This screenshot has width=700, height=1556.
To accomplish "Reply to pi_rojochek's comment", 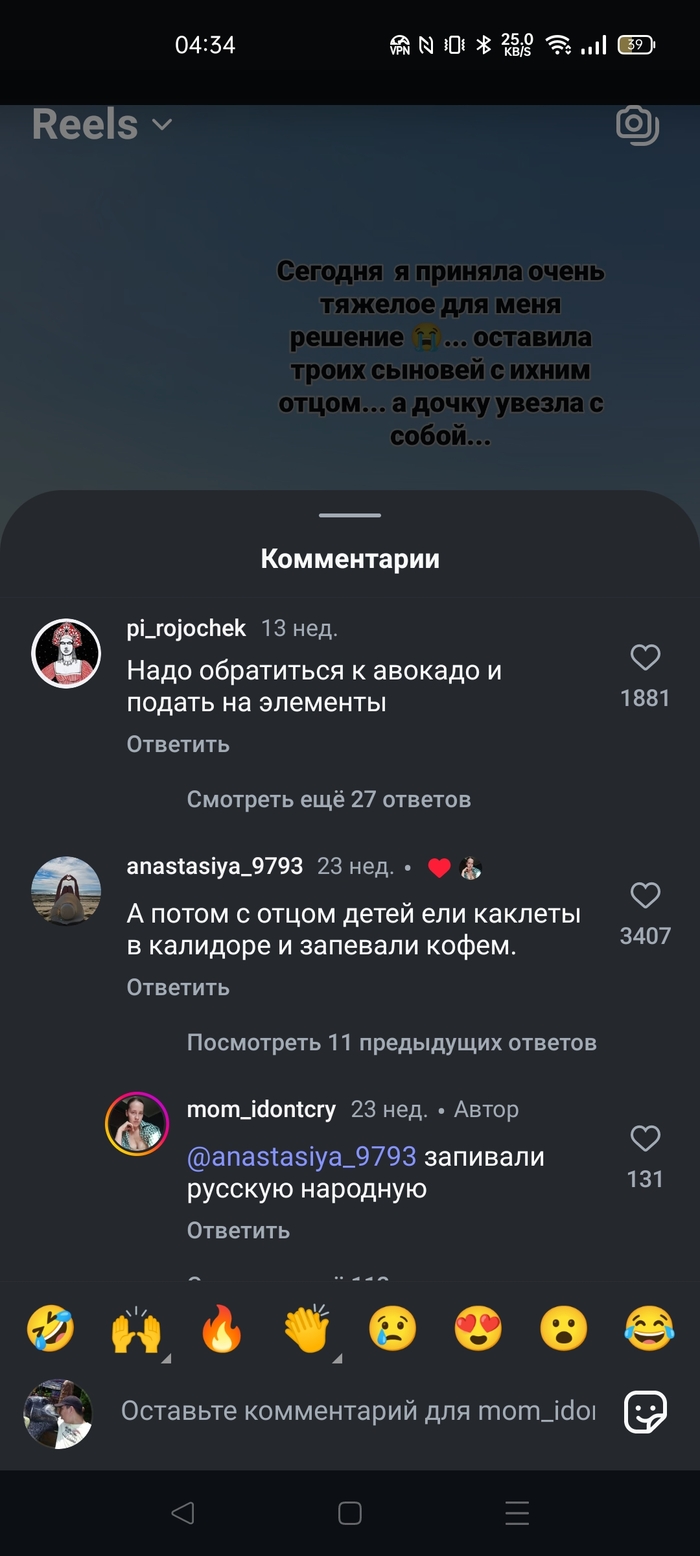I will point(178,744).
